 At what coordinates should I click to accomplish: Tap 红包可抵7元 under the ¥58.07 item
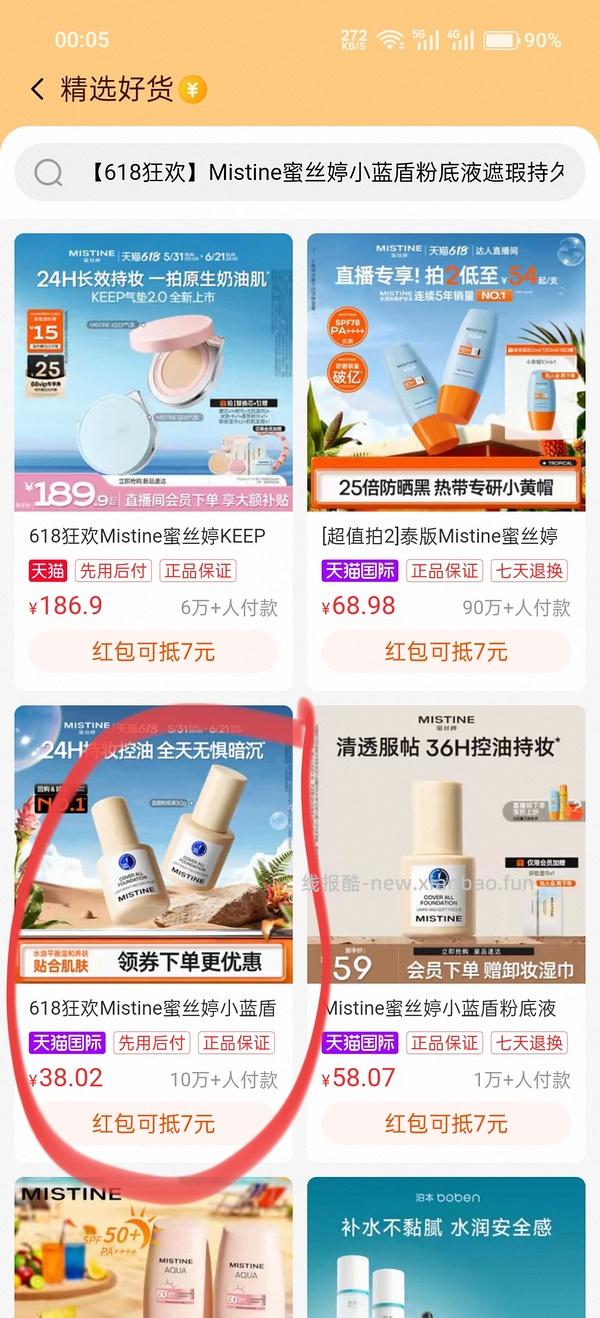tap(446, 1124)
